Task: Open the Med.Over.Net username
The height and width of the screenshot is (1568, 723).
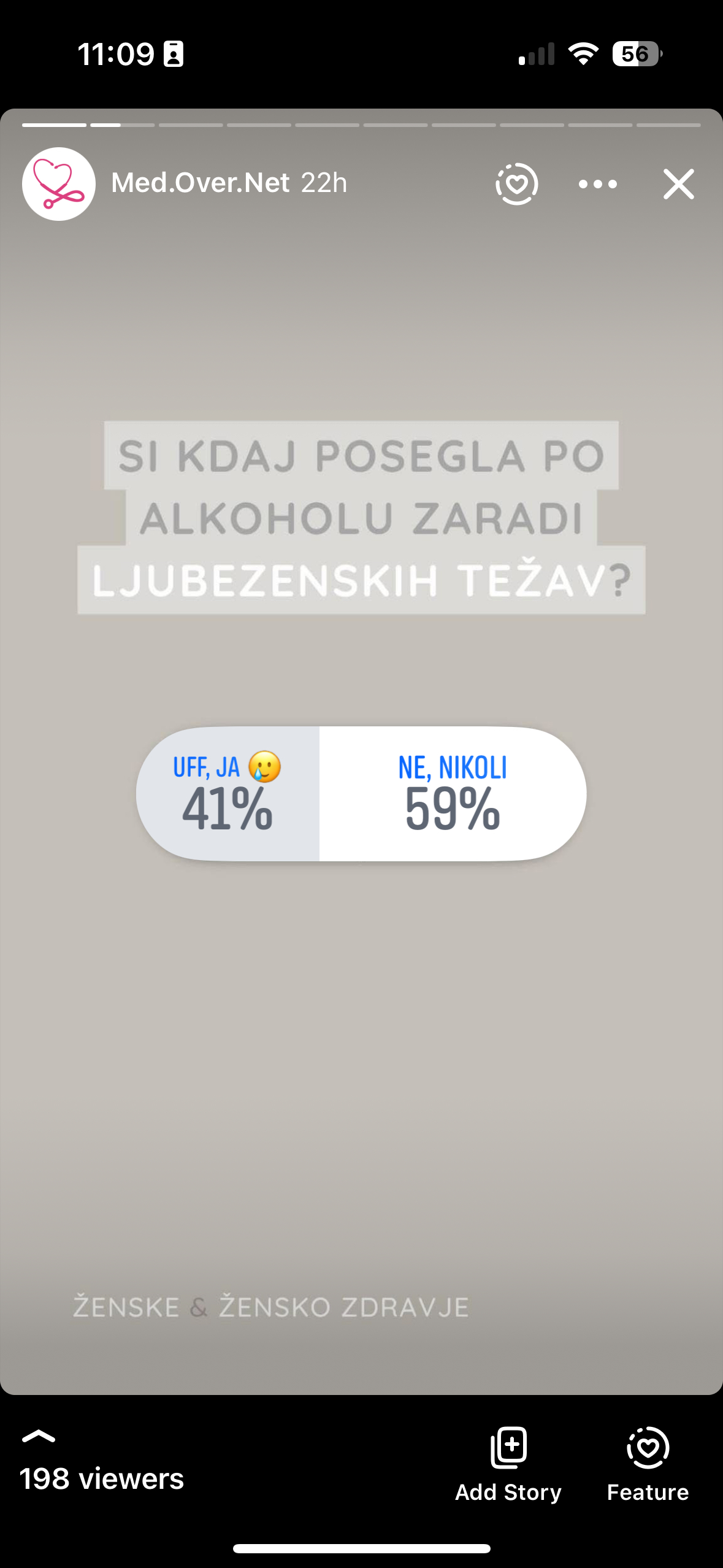Action: (200, 183)
